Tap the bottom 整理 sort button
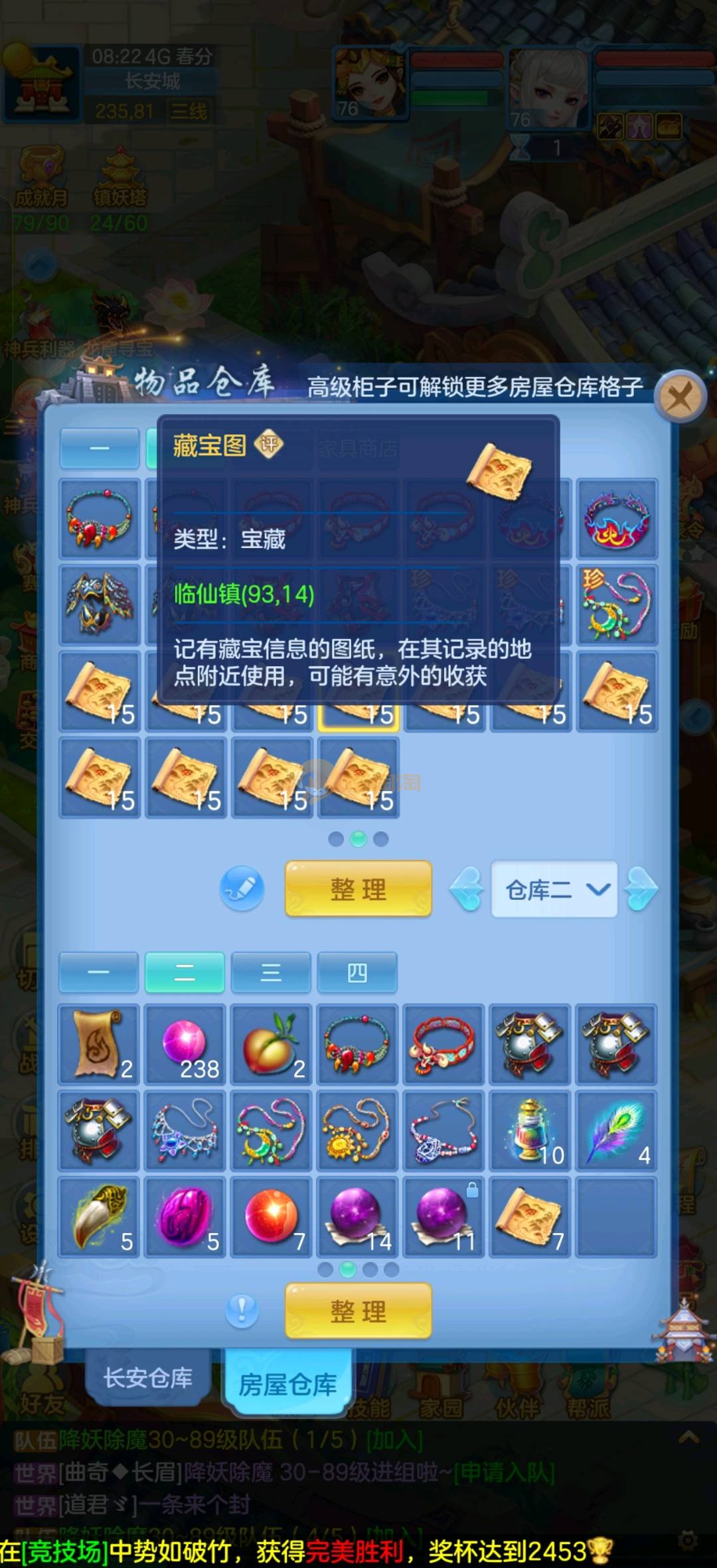 [x=358, y=1311]
